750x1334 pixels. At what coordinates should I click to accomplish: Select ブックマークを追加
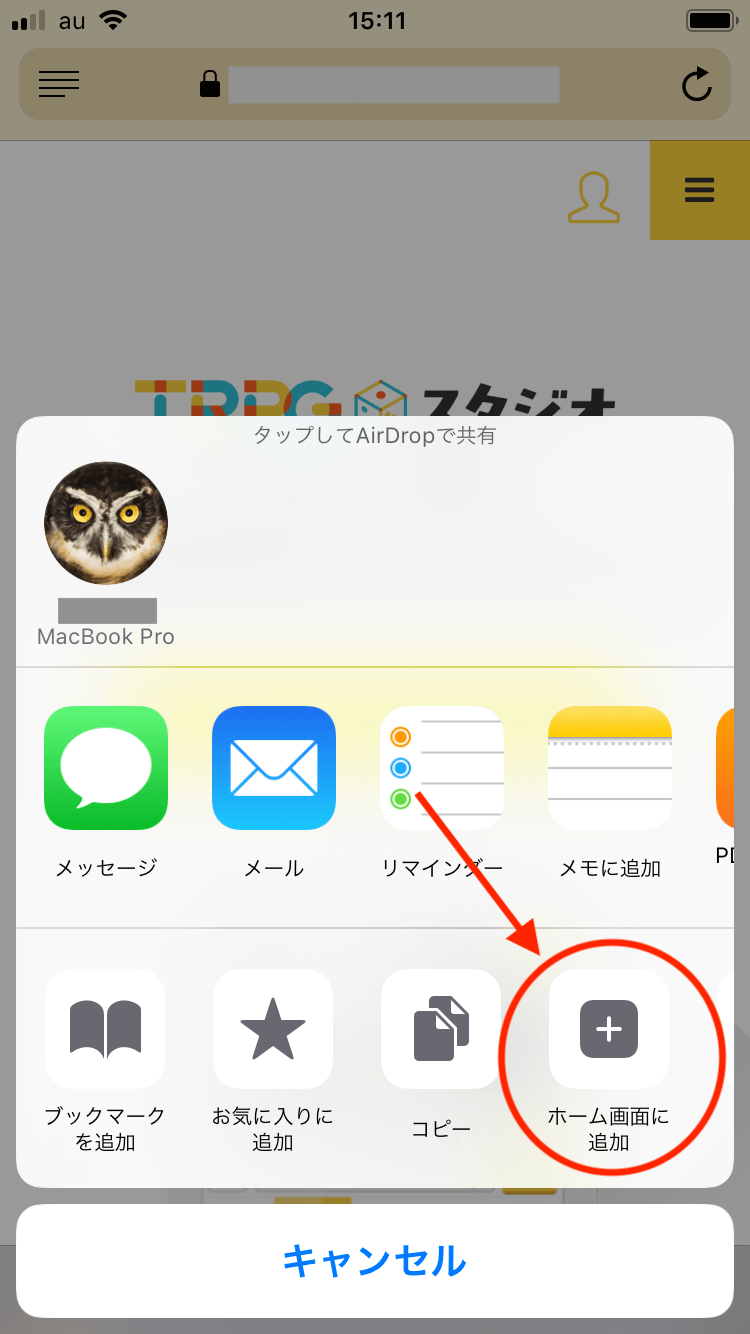pos(105,1029)
